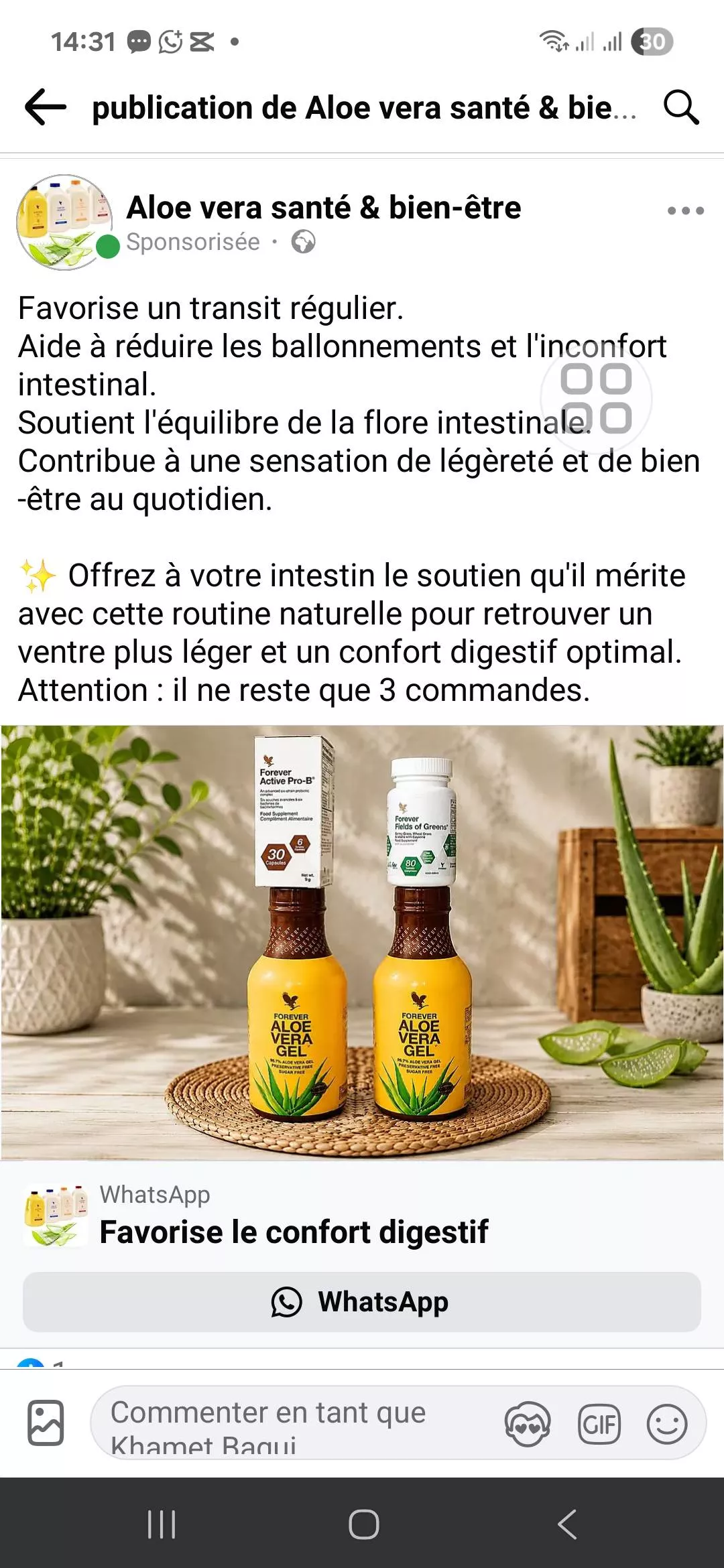The image size is (724, 1568).
Task: Open the post's three-dot options menu
Action: 686,210
